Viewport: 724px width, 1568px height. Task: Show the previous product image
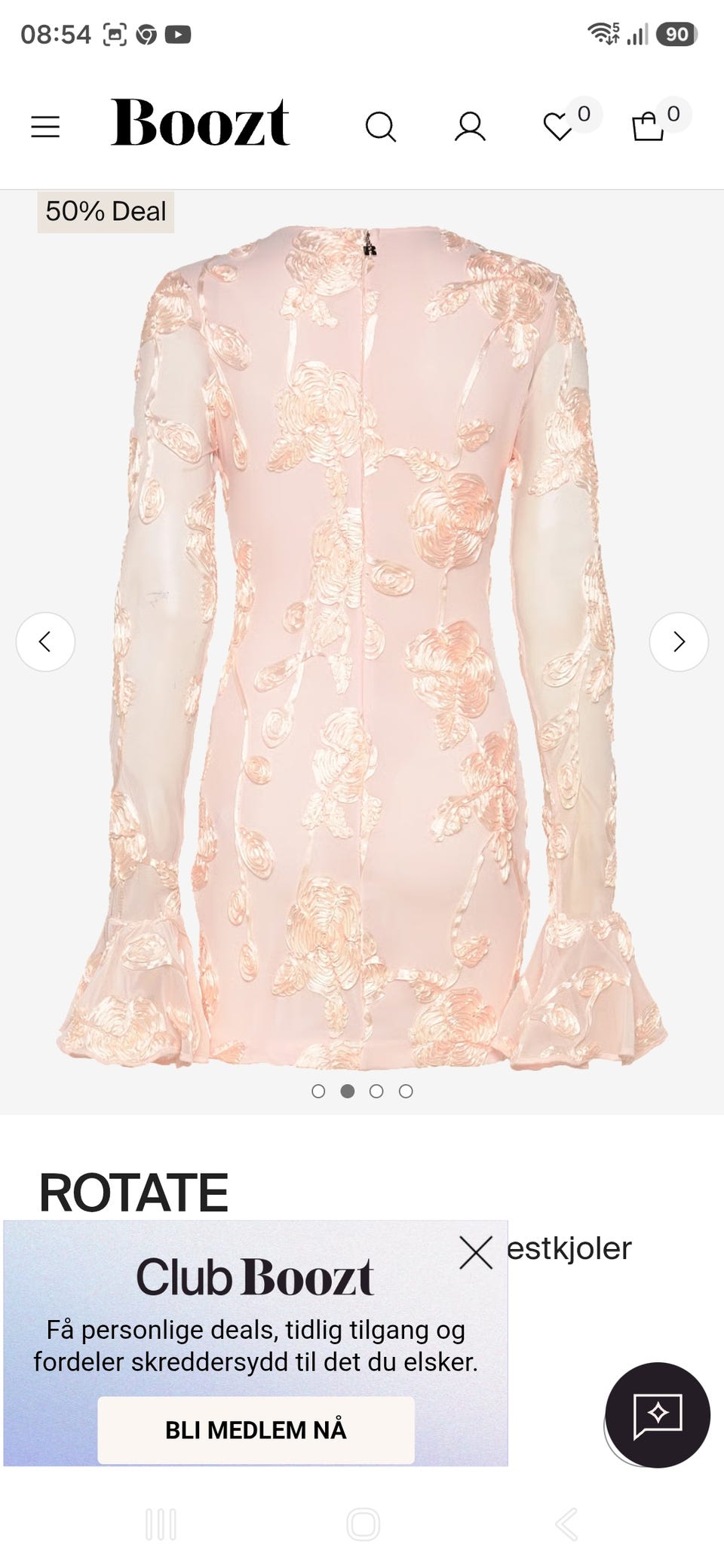click(45, 642)
